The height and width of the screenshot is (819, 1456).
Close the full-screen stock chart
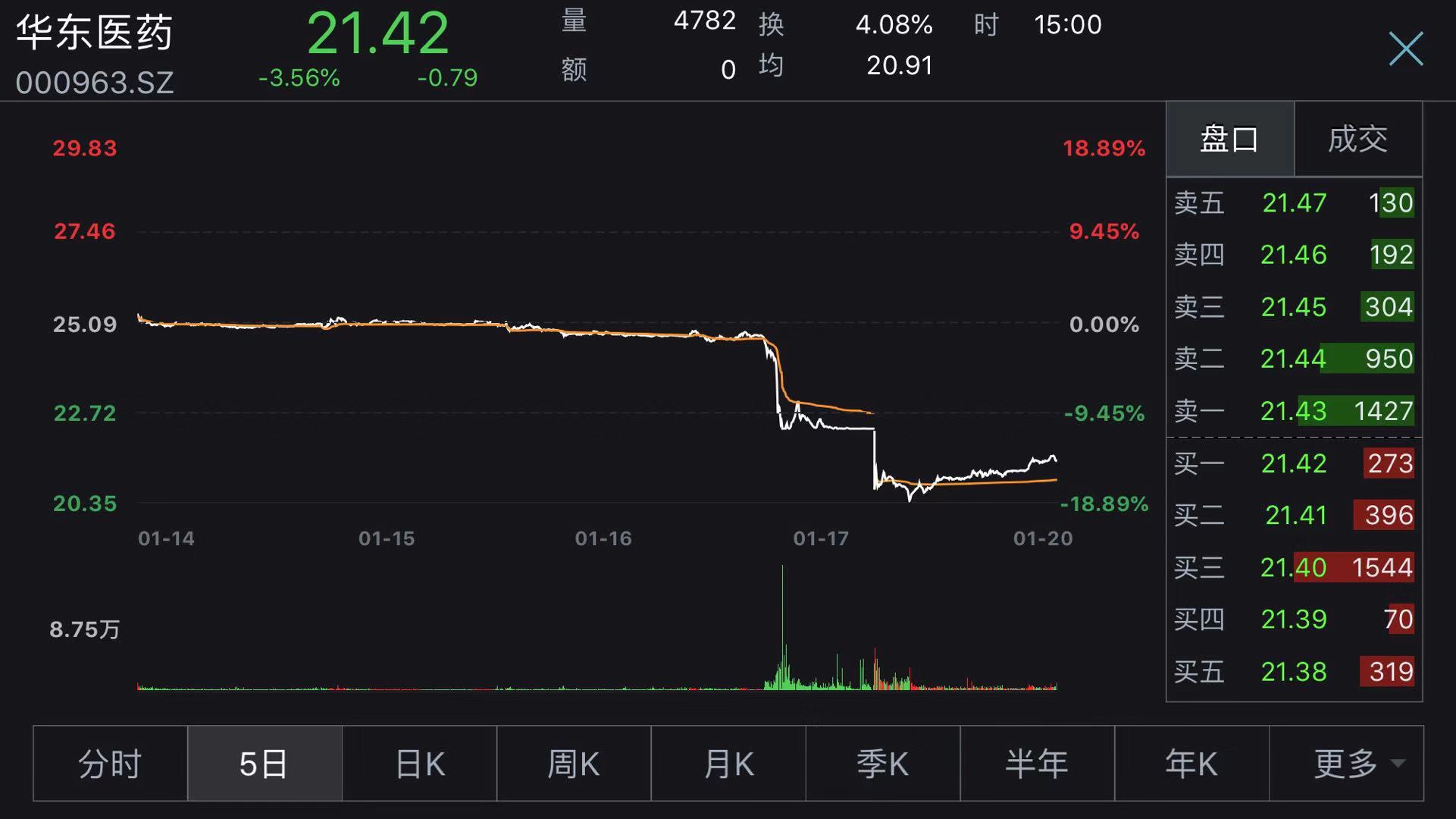1405,49
